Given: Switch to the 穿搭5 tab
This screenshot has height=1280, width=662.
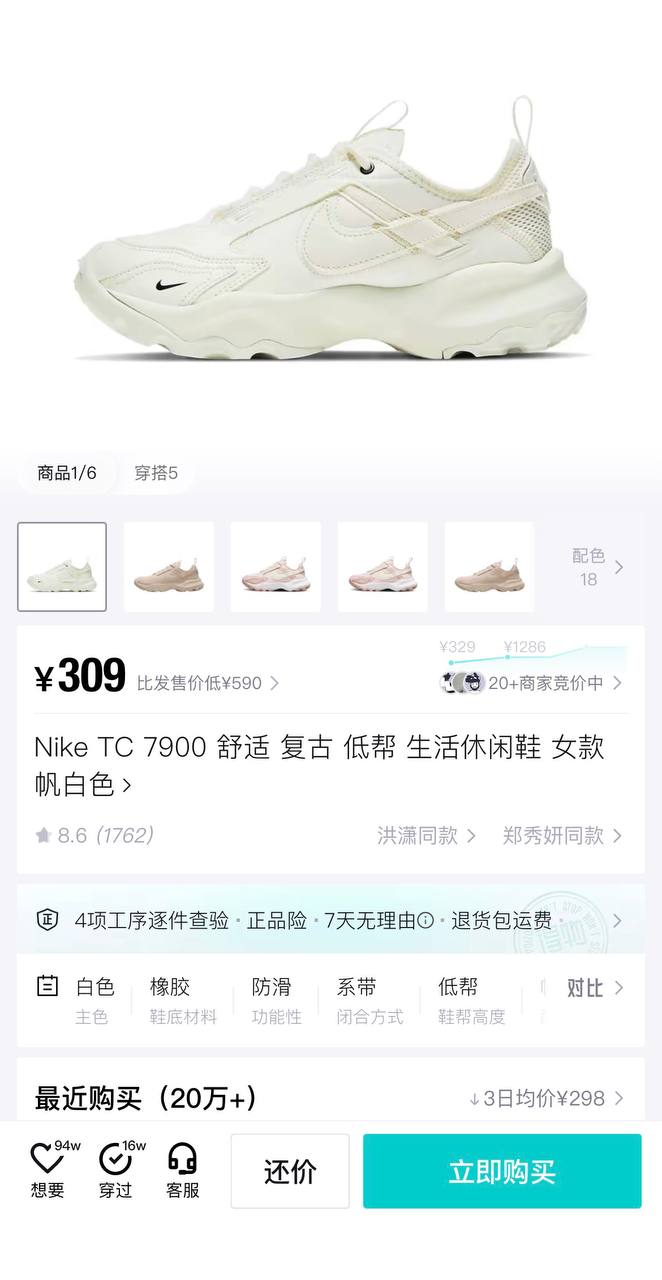Looking at the screenshot, I should pos(156,473).
